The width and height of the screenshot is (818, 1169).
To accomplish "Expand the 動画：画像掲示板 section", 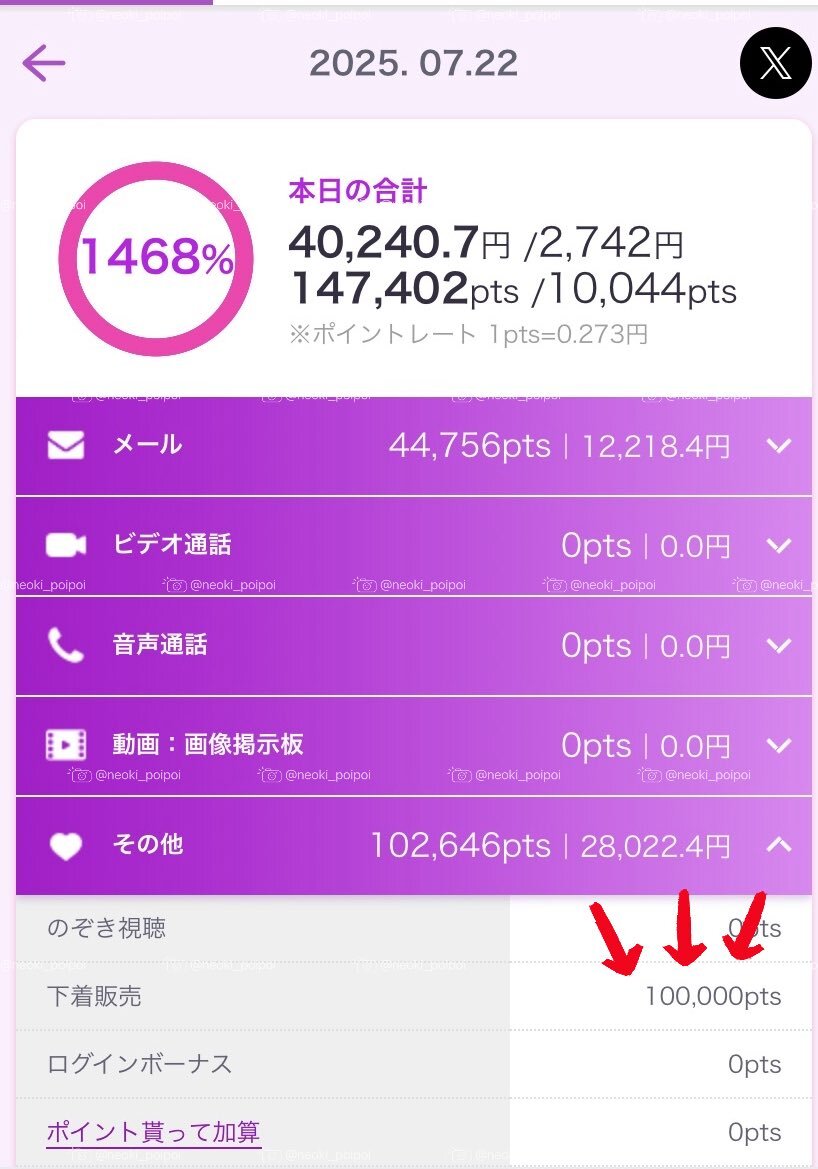I will click(x=778, y=746).
